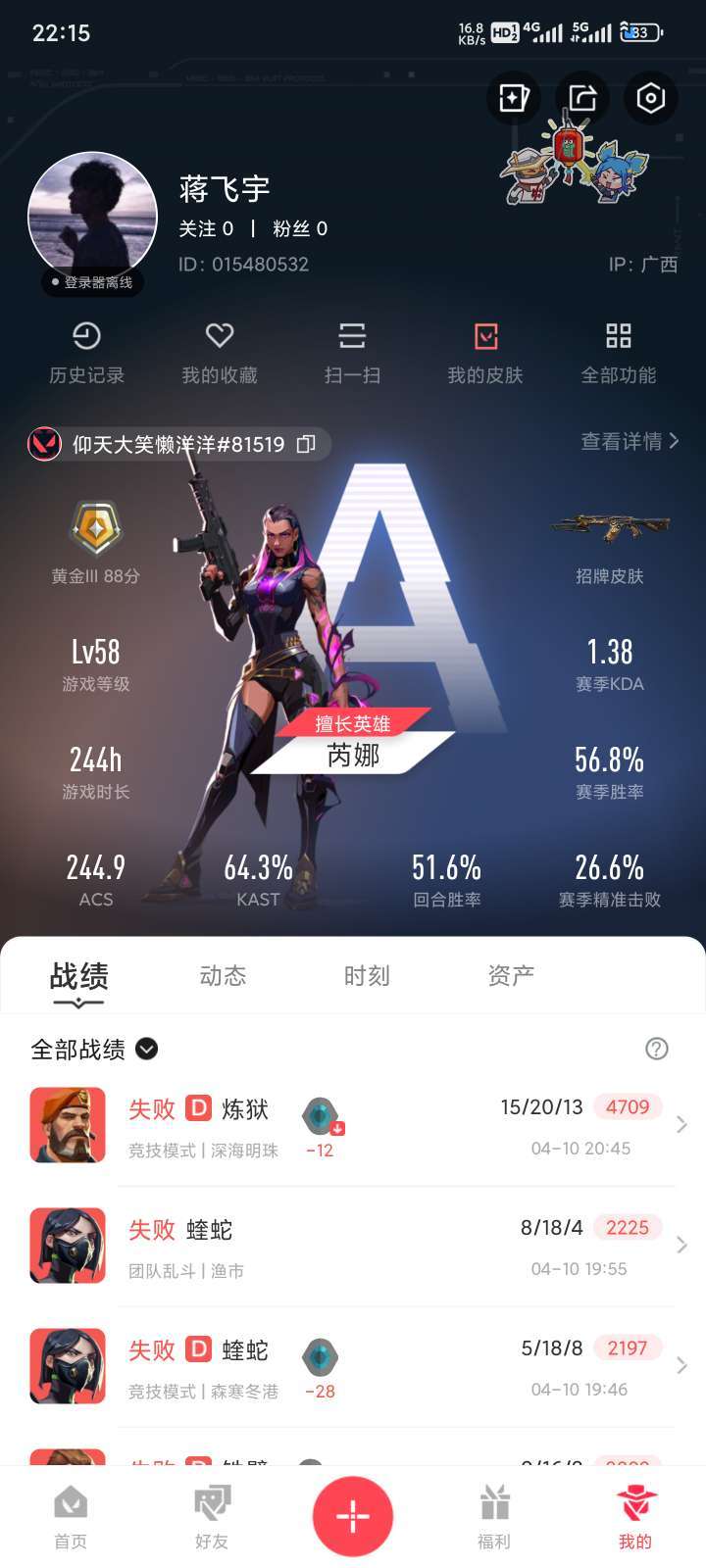Tap 查看详情 to view details
The image size is (706, 1568).
click(x=630, y=441)
